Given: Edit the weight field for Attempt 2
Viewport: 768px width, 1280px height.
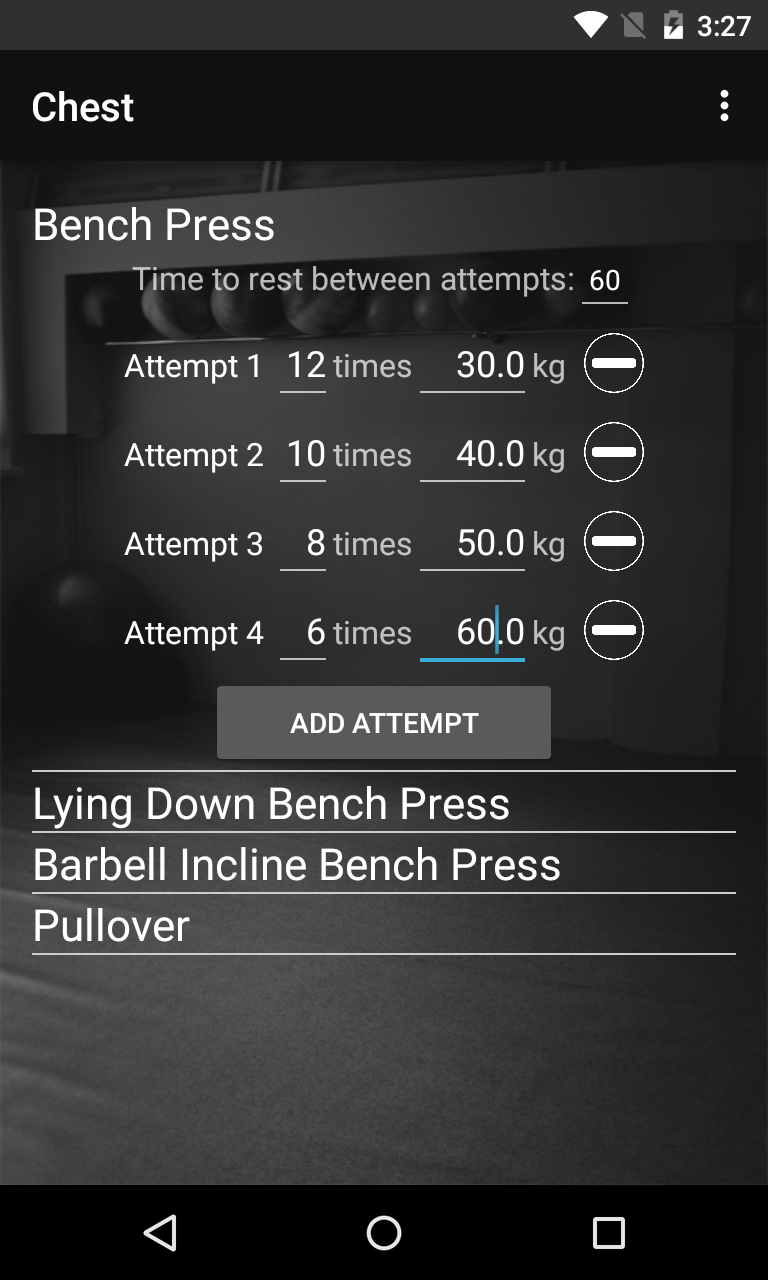Looking at the screenshot, I should coord(472,454).
